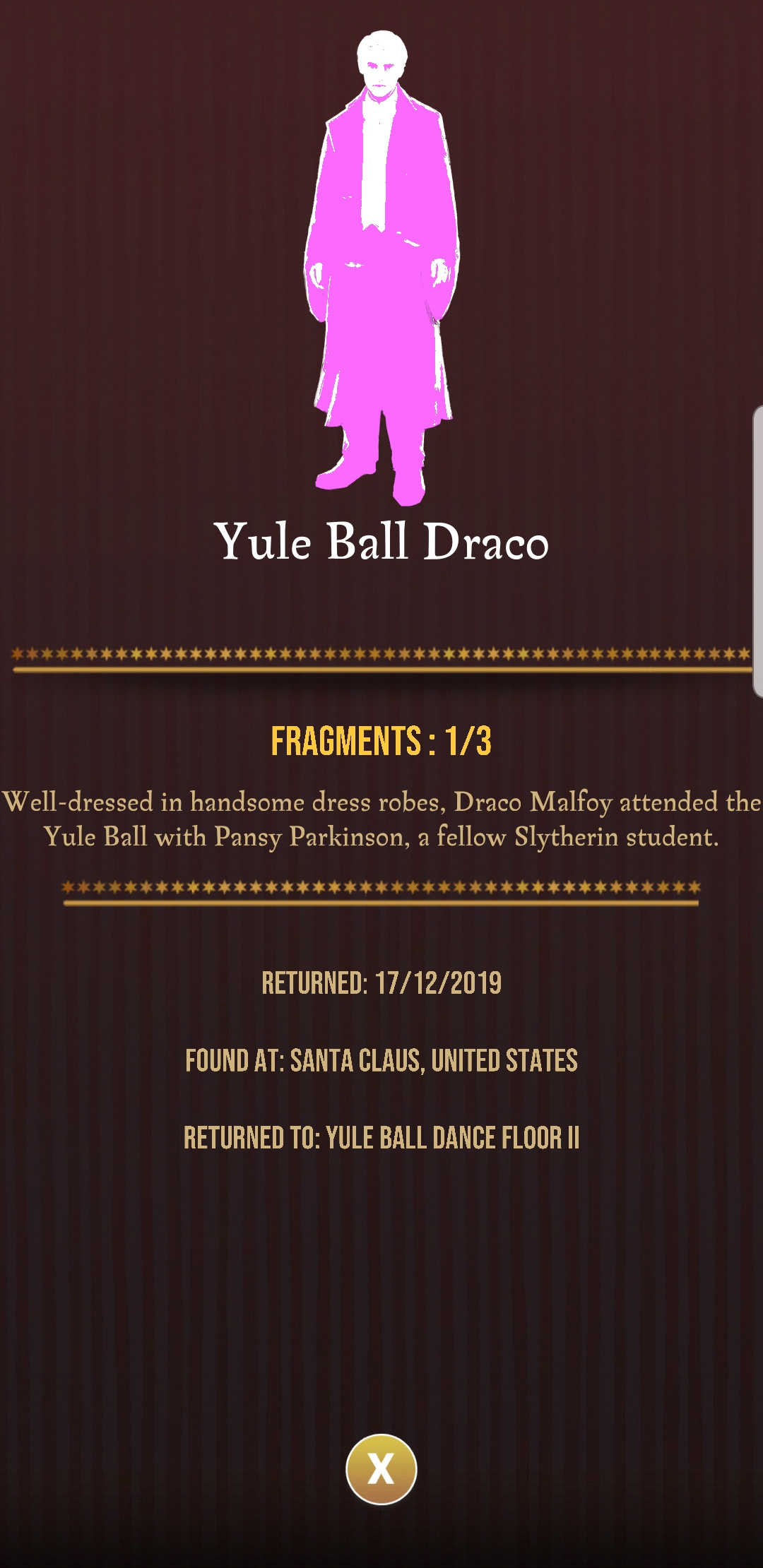The height and width of the screenshot is (1568, 763).
Task: Close the Yule Ball Draco details
Action: click(381, 1469)
